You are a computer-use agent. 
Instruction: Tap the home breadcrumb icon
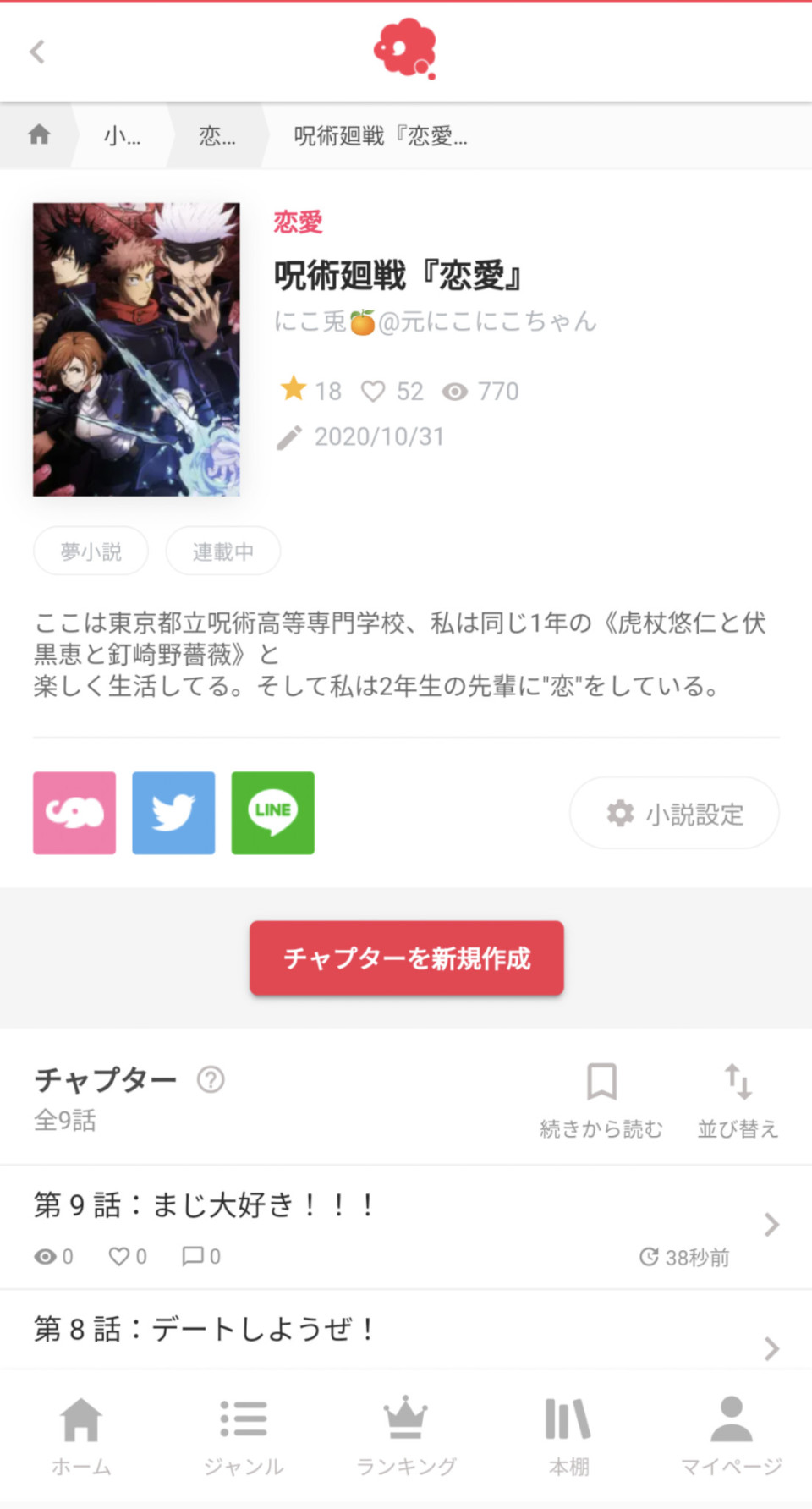coord(39,135)
